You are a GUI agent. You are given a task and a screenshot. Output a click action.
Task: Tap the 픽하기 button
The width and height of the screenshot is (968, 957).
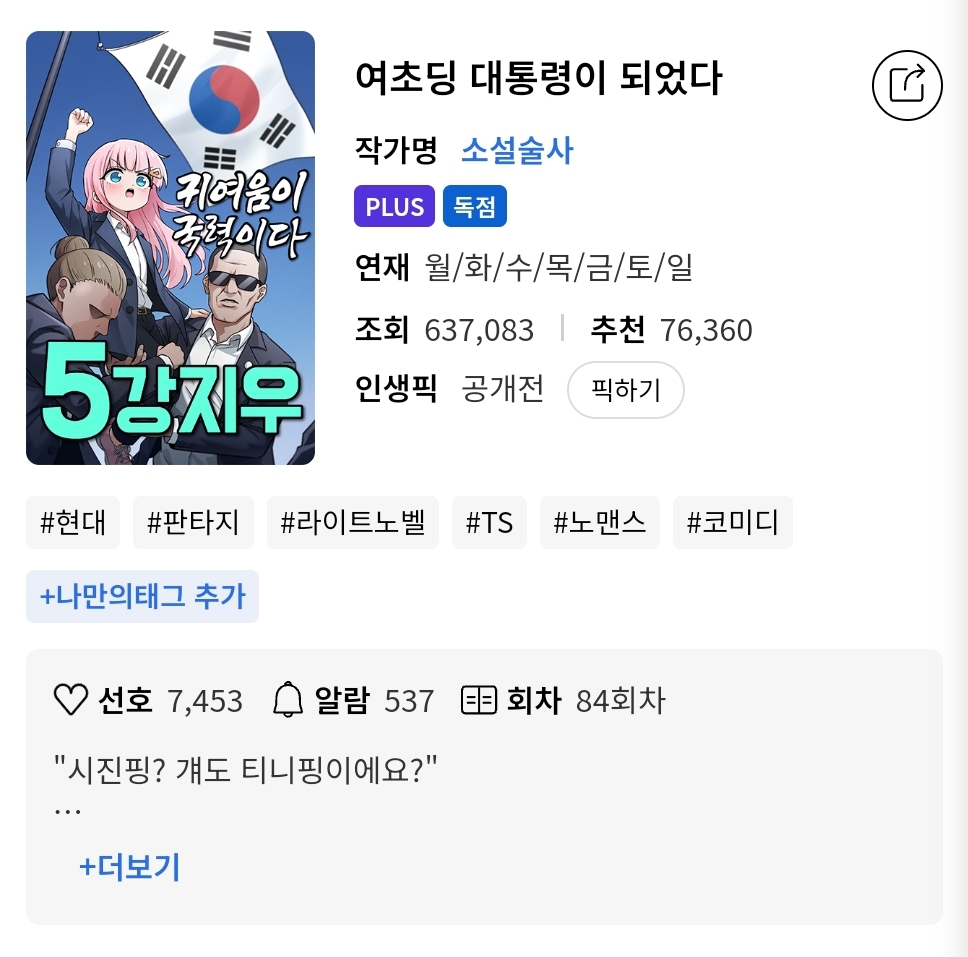click(625, 389)
